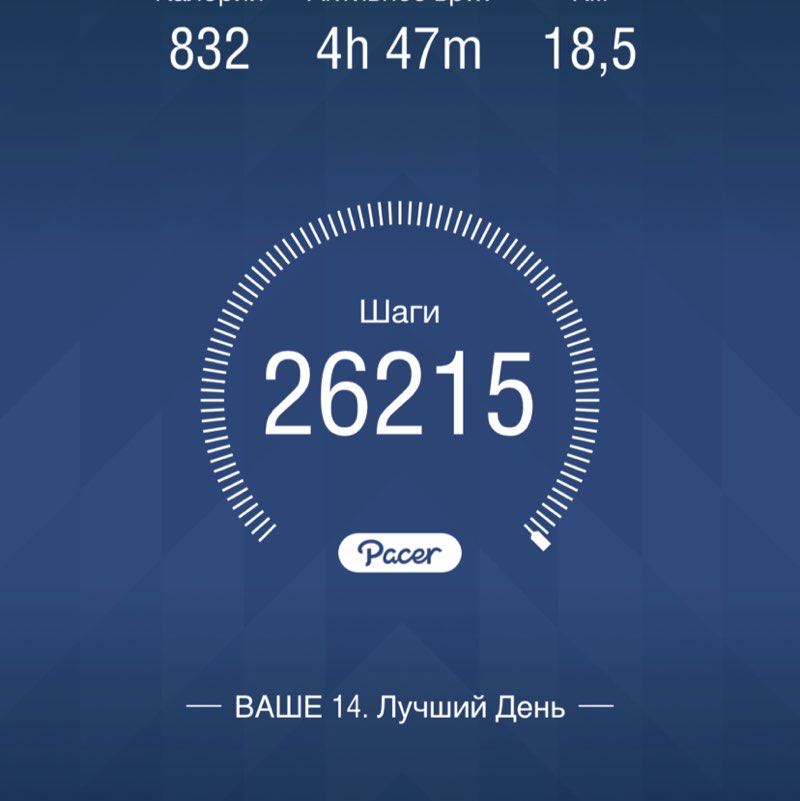Tap the Км column header

tap(588, 5)
